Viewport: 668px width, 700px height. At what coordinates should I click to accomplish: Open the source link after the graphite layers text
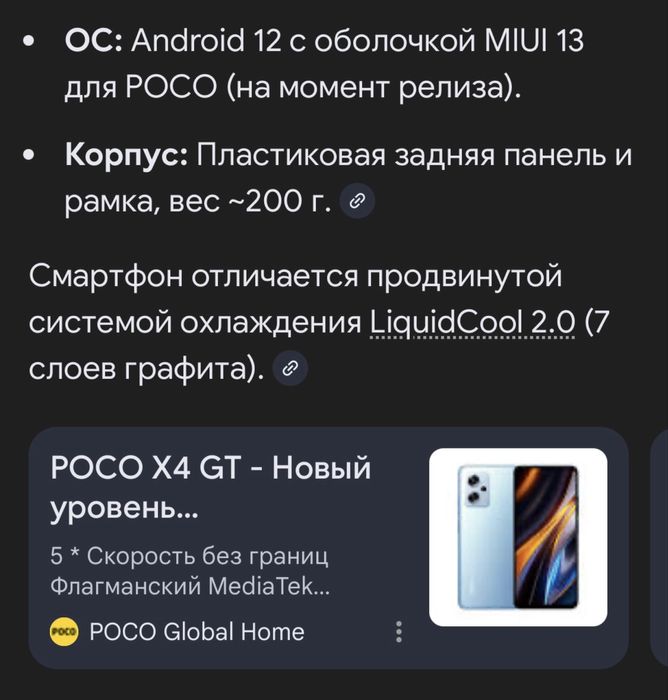pos(291,369)
